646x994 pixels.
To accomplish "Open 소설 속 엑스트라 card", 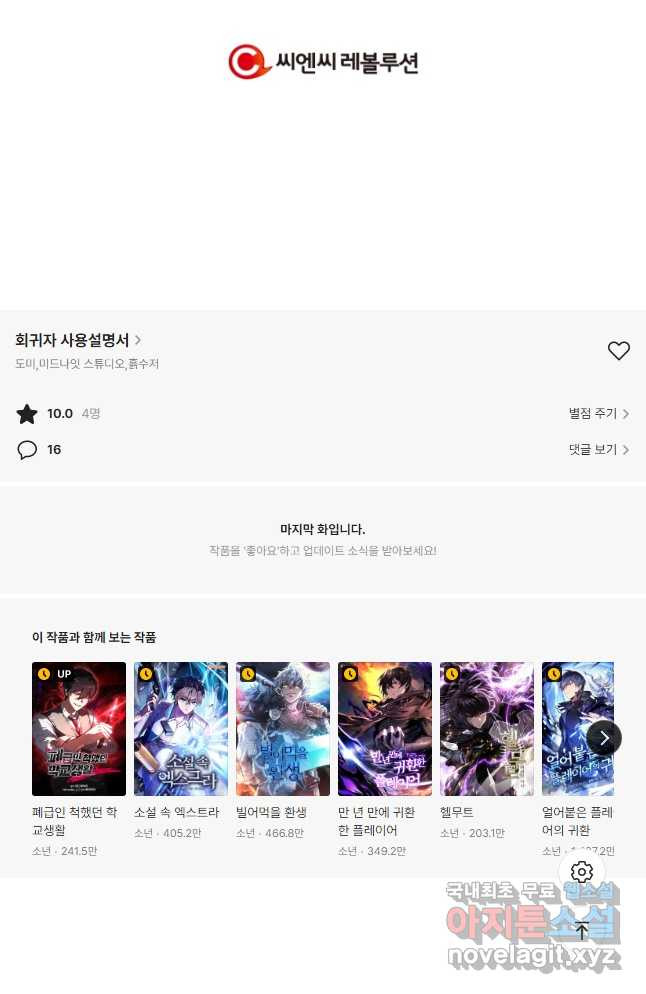I will pos(181,729).
